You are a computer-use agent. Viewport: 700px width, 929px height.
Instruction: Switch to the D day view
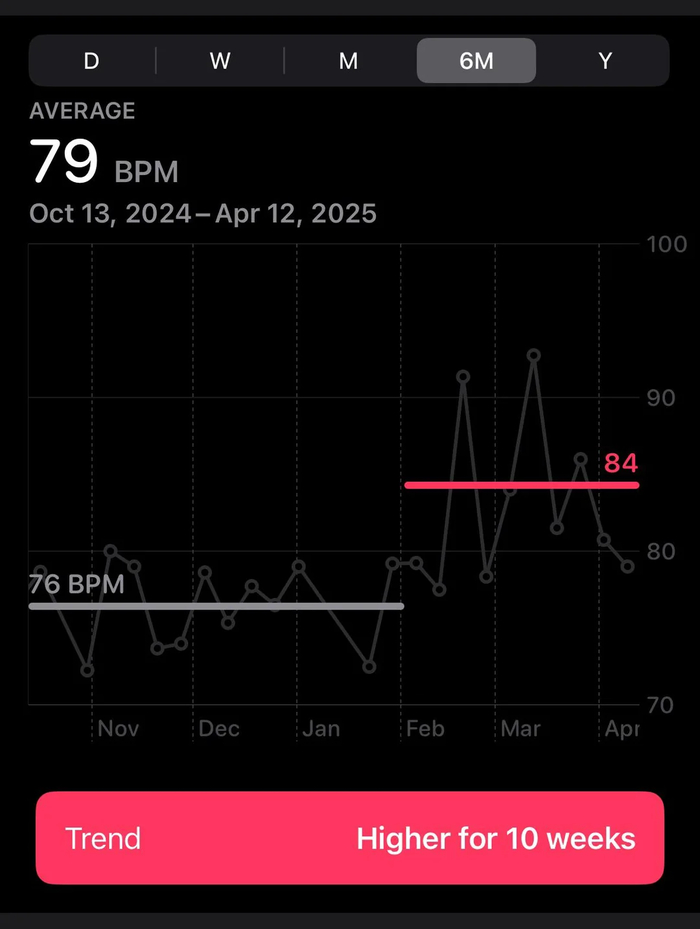(91, 61)
